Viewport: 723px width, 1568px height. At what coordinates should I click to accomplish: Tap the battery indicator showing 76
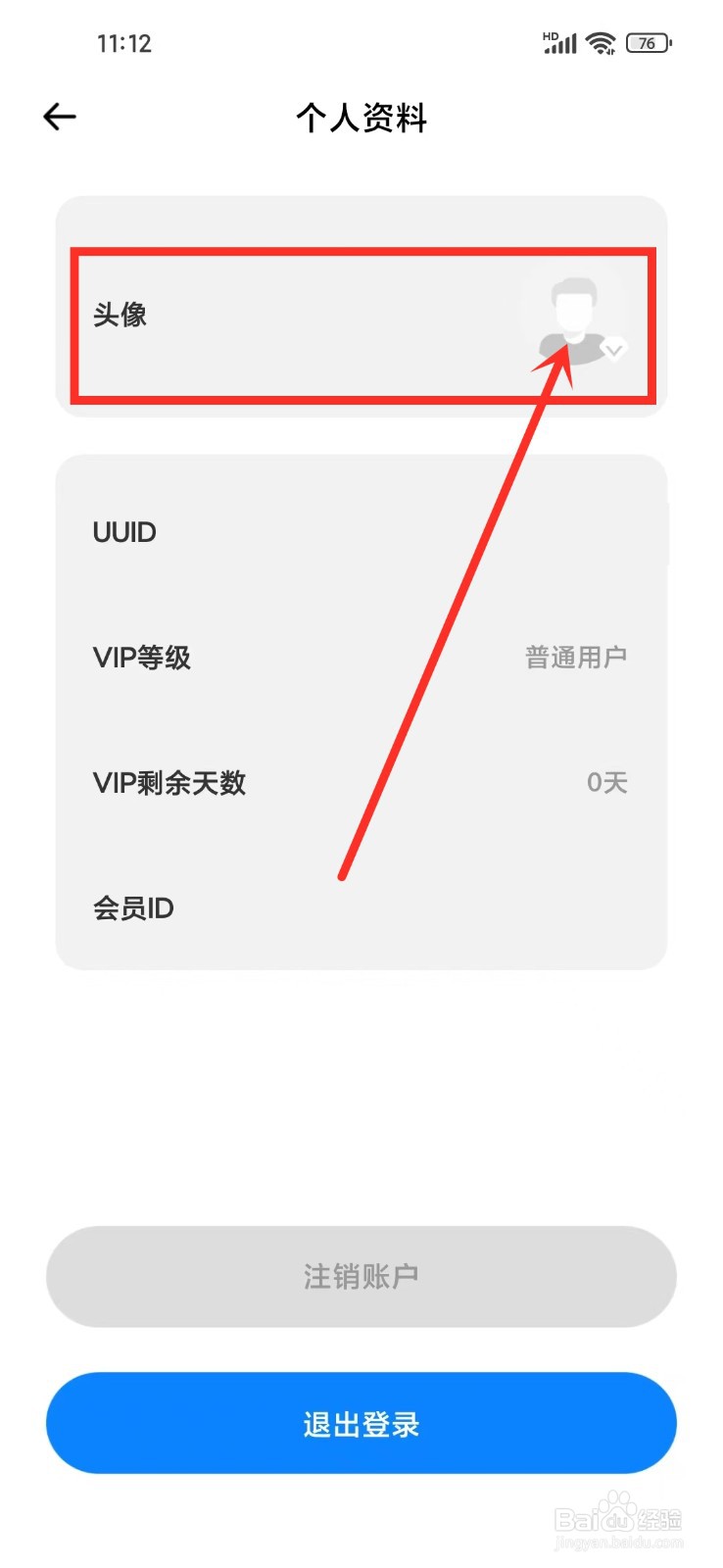647,43
